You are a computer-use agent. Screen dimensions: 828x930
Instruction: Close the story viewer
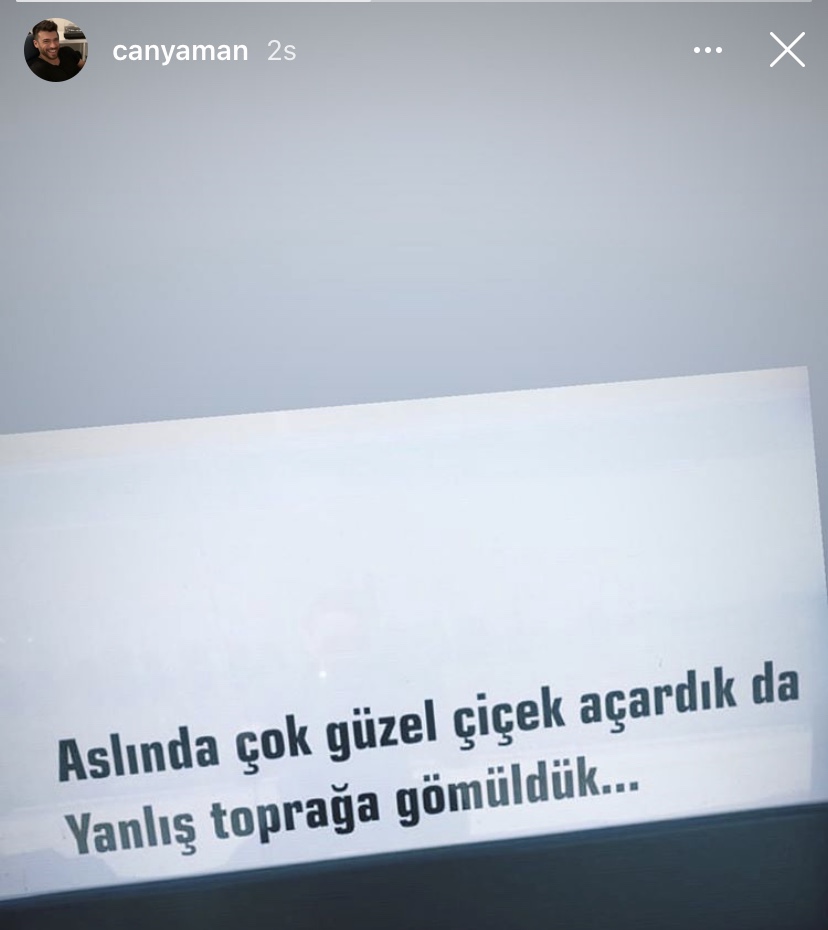[787, 50]
